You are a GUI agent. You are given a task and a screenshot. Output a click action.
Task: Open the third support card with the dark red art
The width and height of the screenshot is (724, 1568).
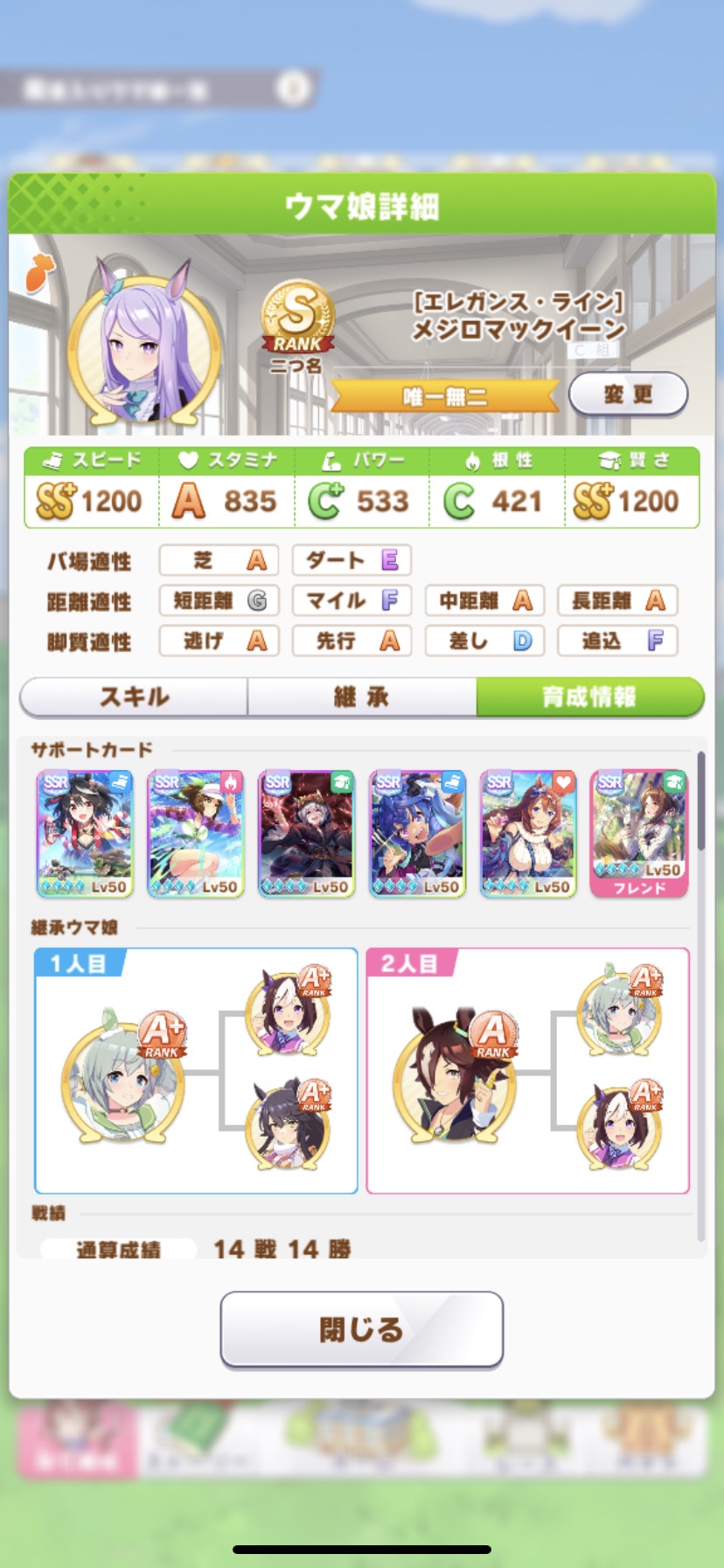[306, 833]
